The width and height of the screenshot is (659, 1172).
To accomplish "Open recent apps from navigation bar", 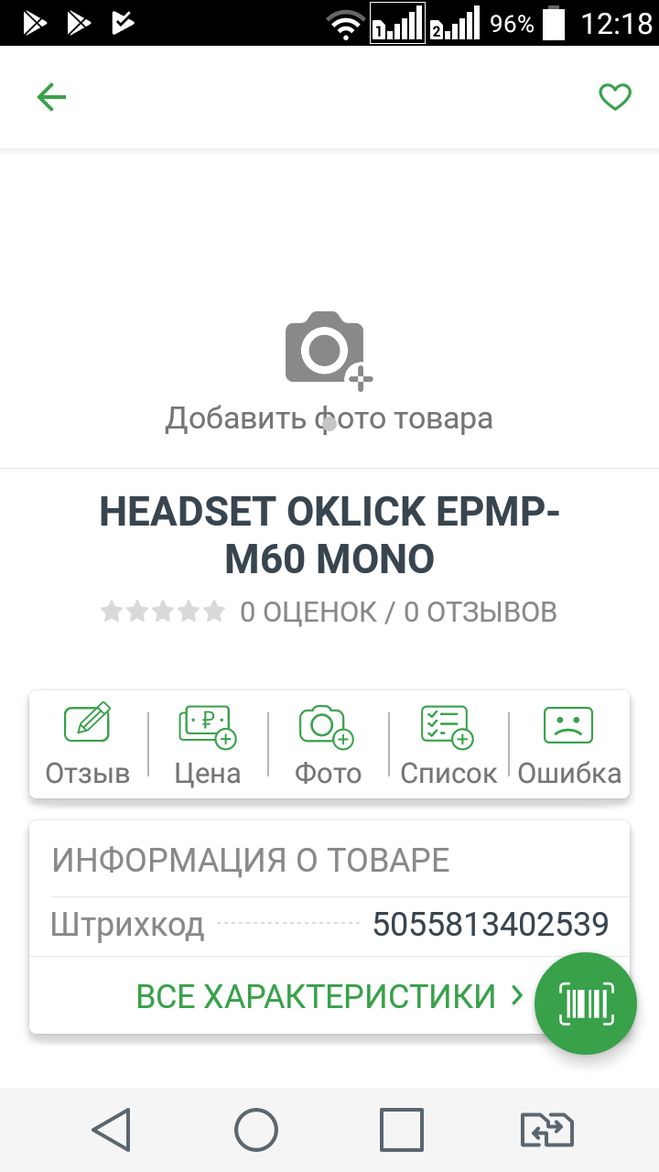I will click(x=402, y=1129).
